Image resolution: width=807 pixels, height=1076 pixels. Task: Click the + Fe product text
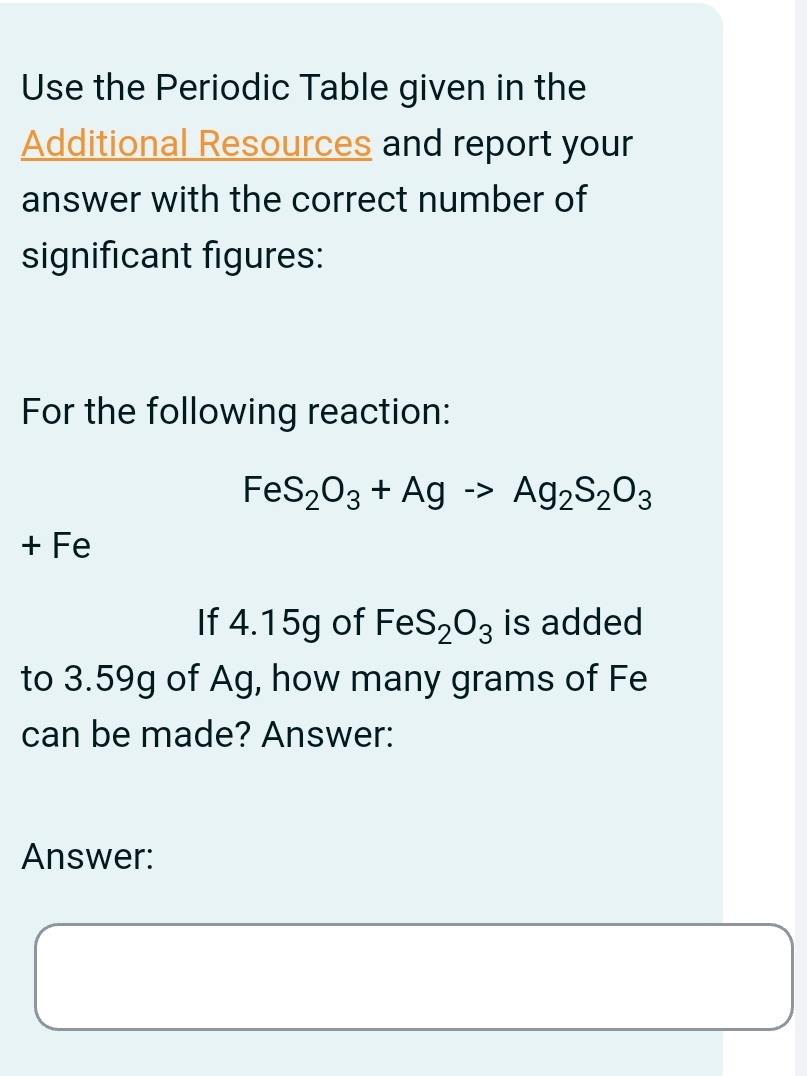[x=55, y=546]
